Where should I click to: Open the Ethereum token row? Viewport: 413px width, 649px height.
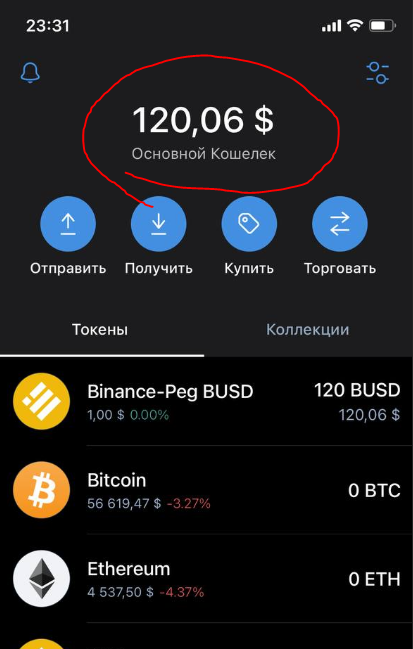(x=206, y=579)
